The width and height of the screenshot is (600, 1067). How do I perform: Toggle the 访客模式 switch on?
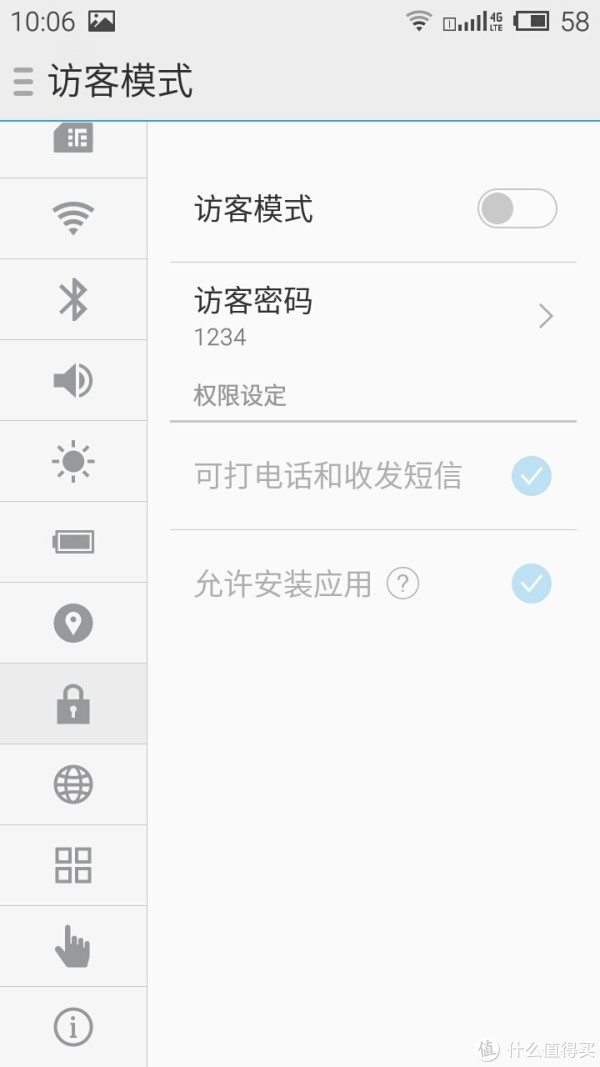517,208
